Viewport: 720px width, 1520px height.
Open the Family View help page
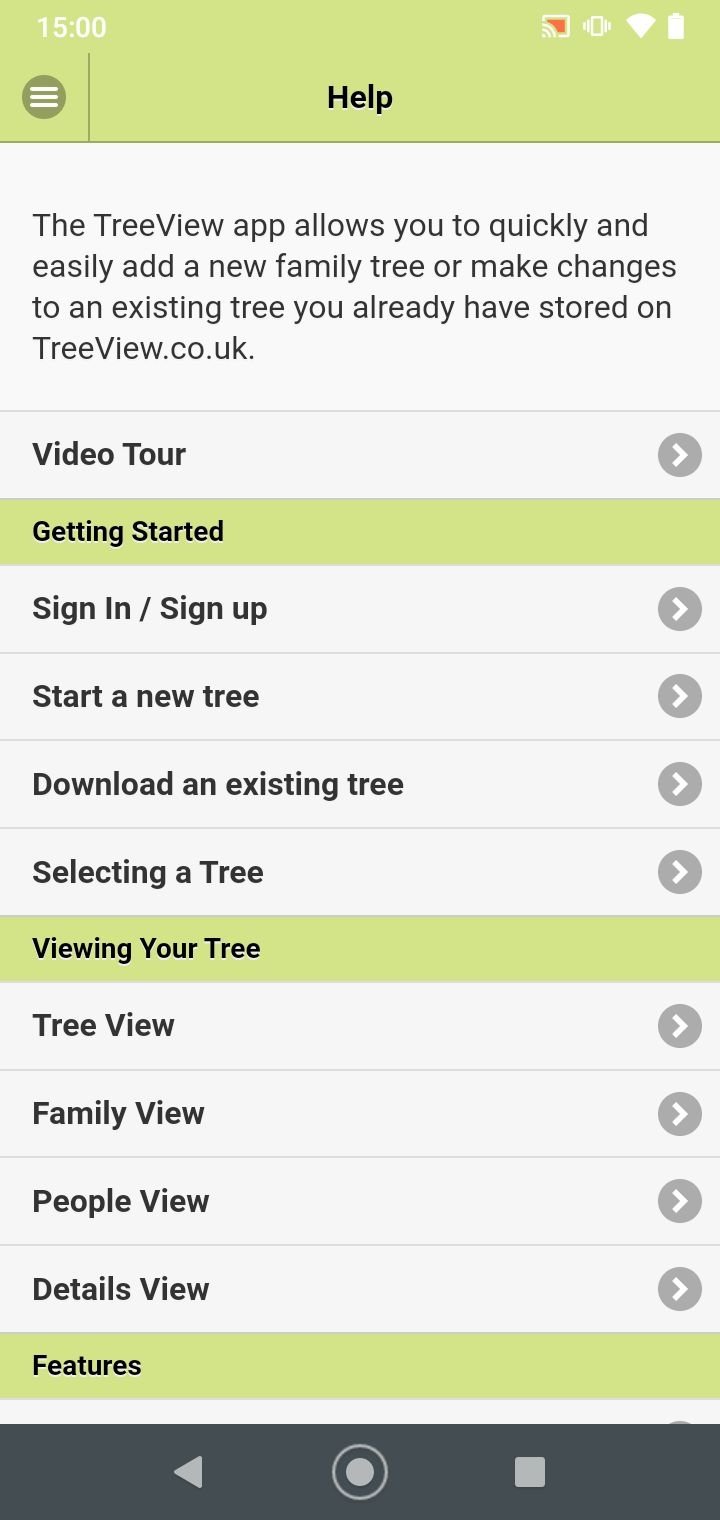coord(360,1114)
